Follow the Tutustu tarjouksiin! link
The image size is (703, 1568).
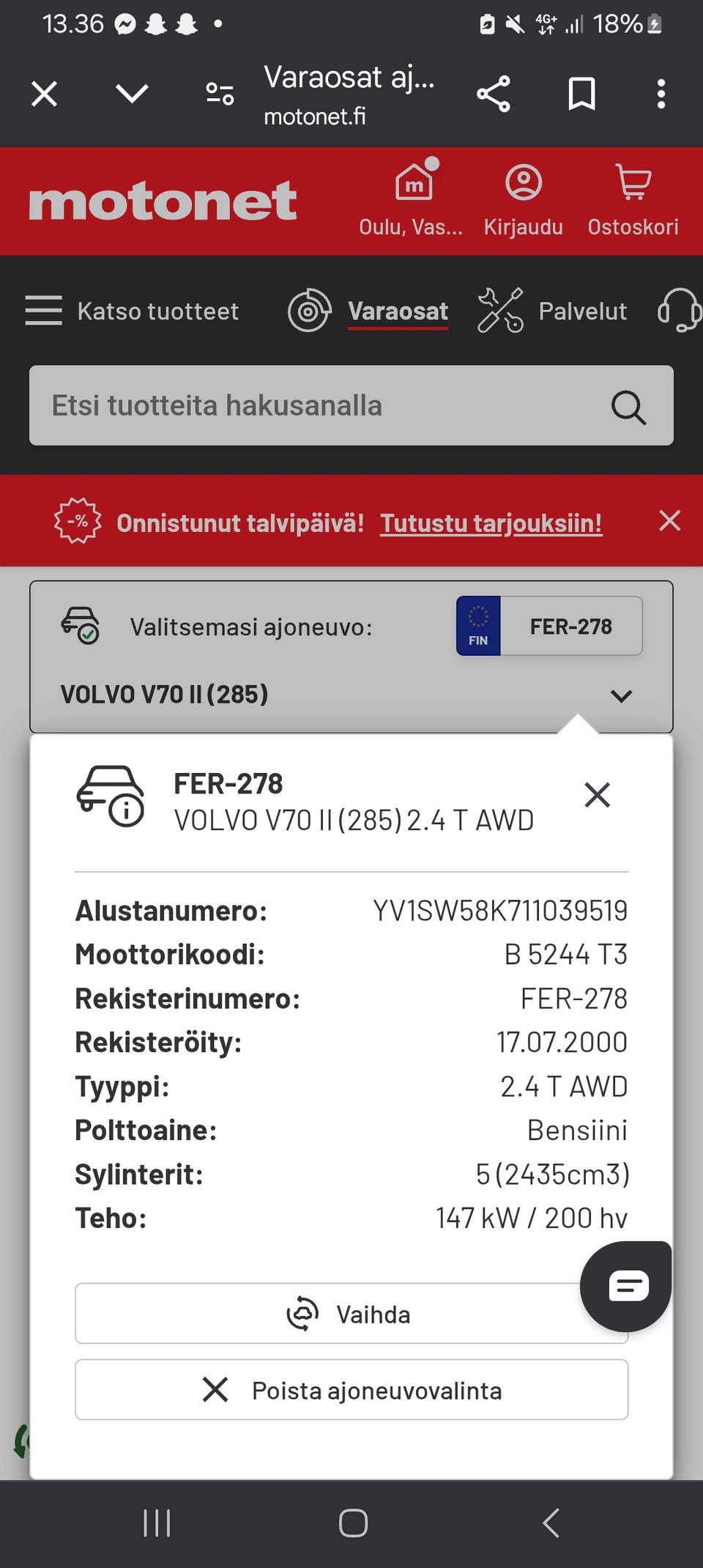(491, 523)
